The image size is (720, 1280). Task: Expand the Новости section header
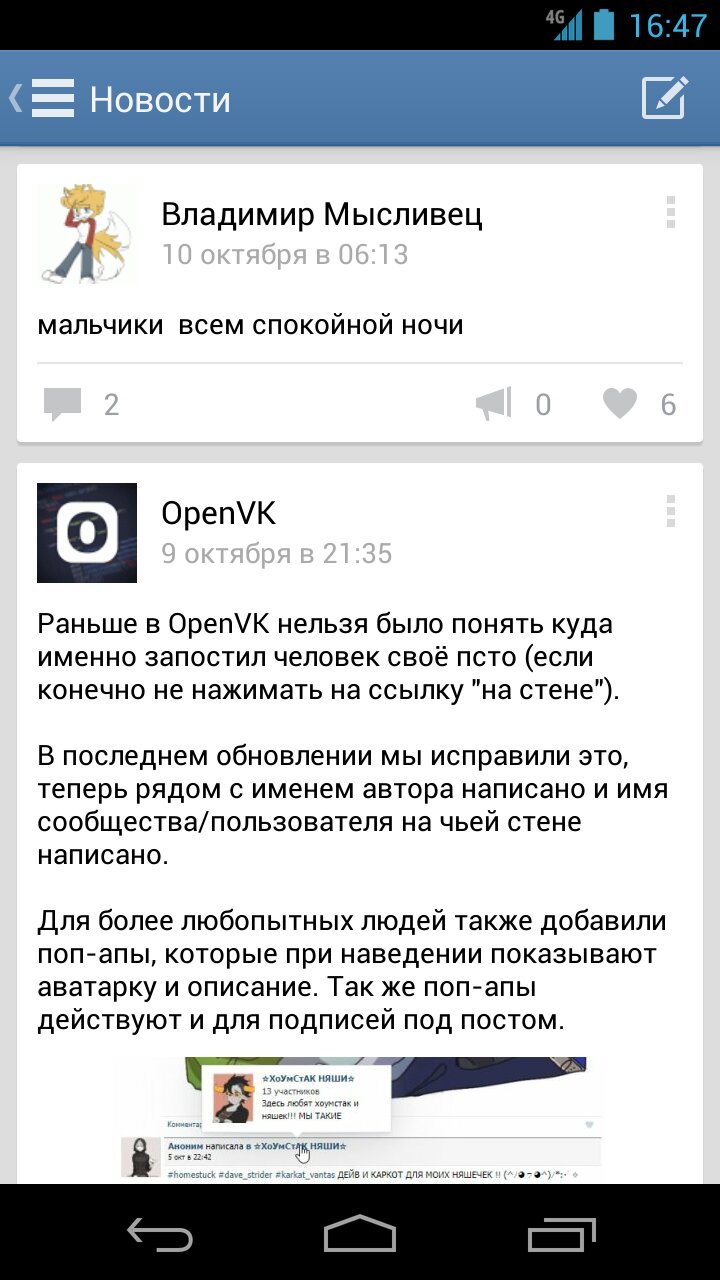click(x=160, y=98)
